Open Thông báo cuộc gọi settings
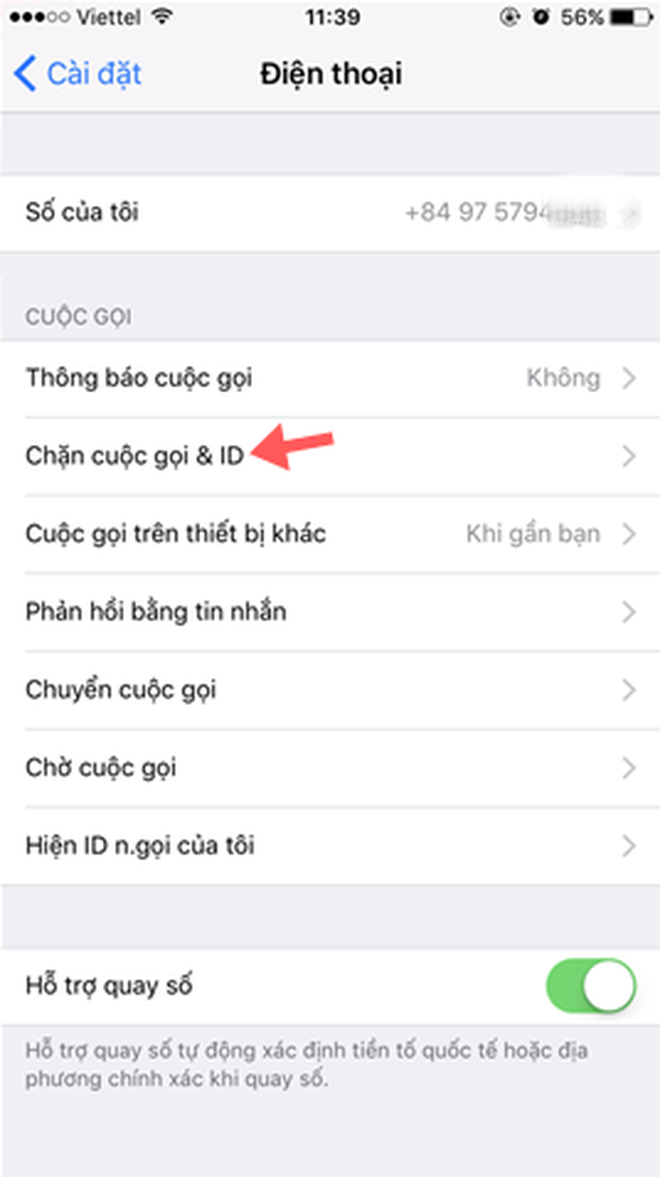Viewport: 660px width, 1177px height. (330, 379)
